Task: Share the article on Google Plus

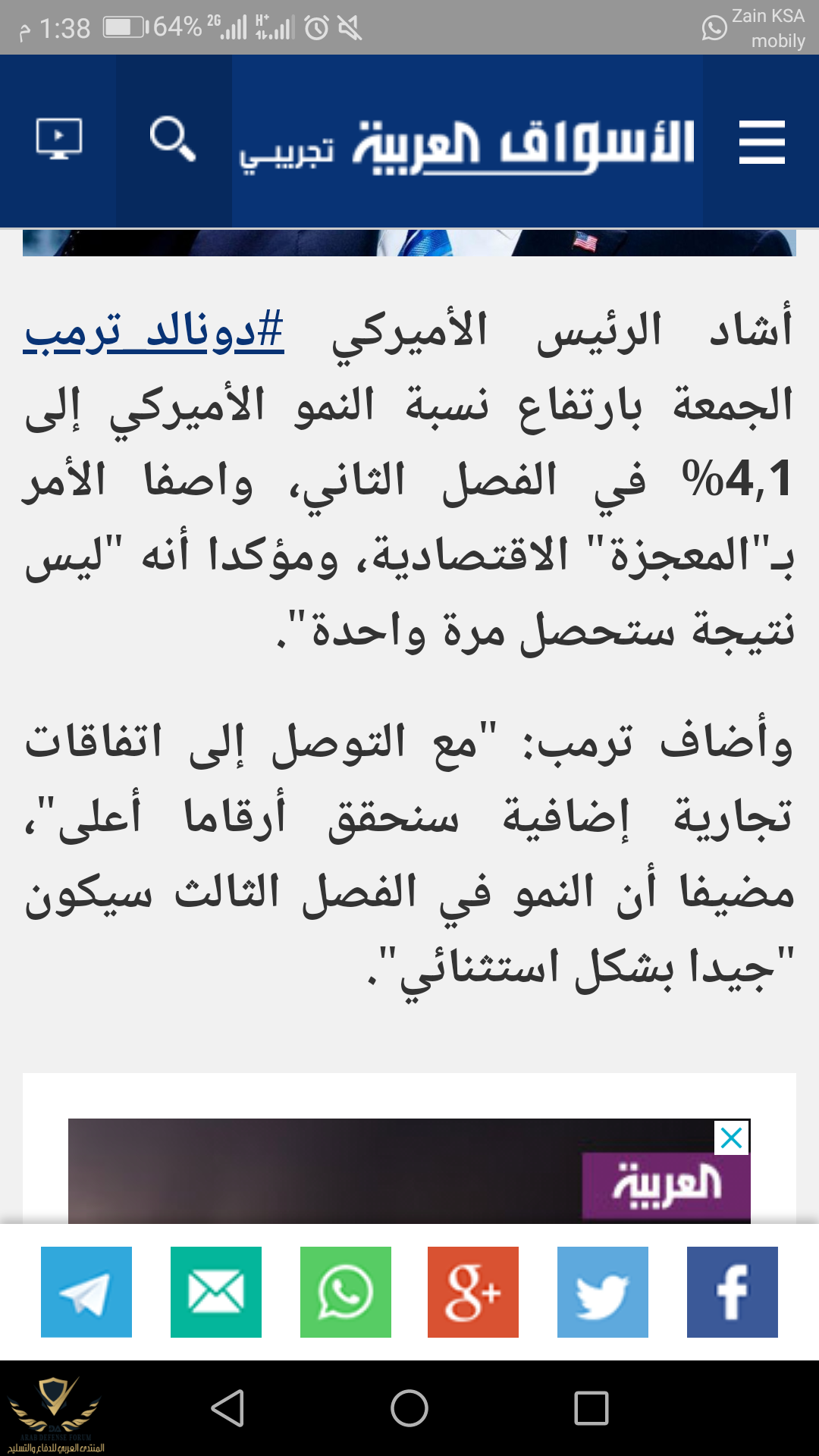Action: (473, 1292)
